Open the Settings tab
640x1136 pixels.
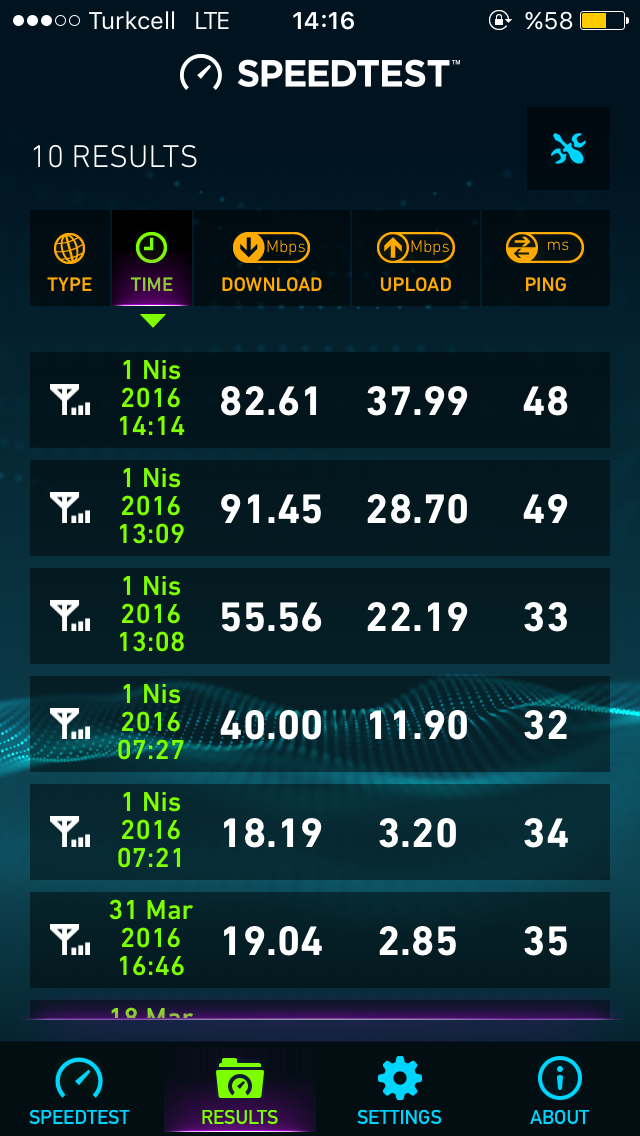point(399,1090)
